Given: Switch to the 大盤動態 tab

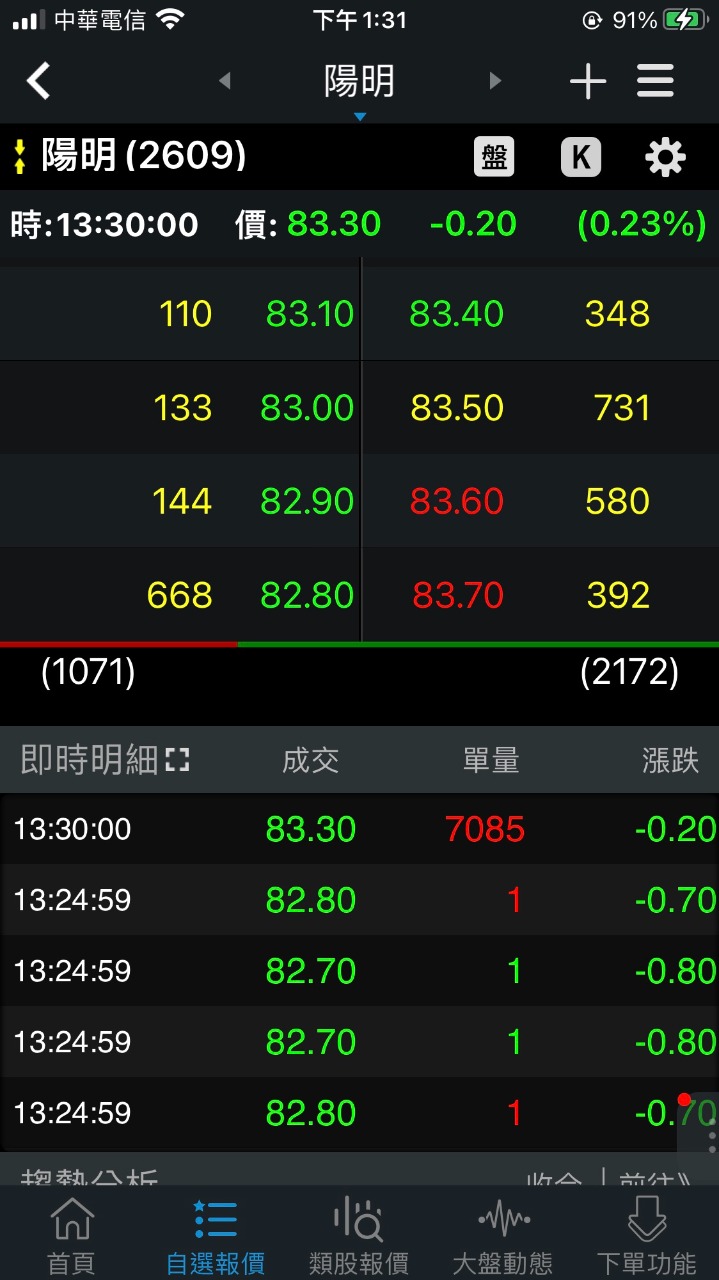Looking at the screenshot, I should click(x=503, y=1235).
